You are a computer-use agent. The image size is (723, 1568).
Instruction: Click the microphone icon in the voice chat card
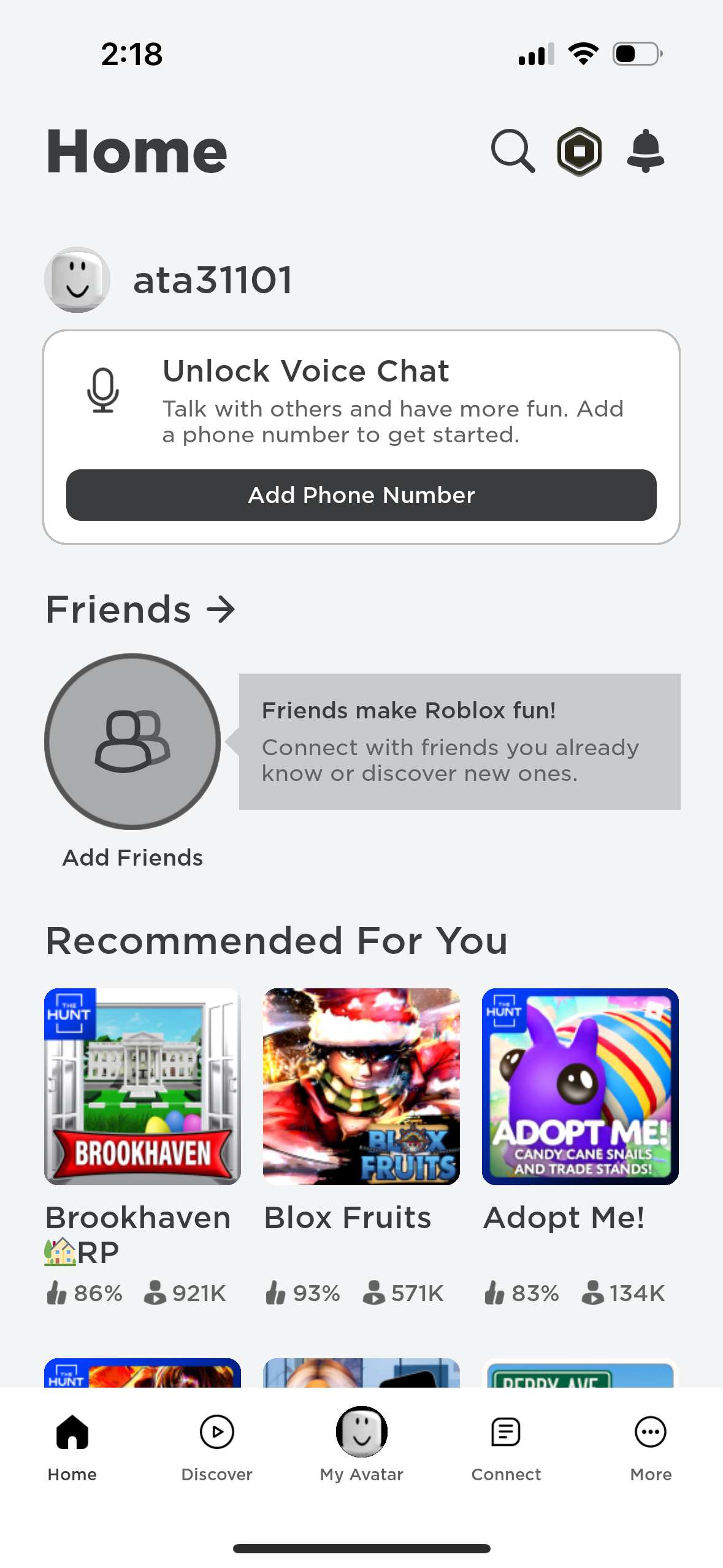[103, 393]
